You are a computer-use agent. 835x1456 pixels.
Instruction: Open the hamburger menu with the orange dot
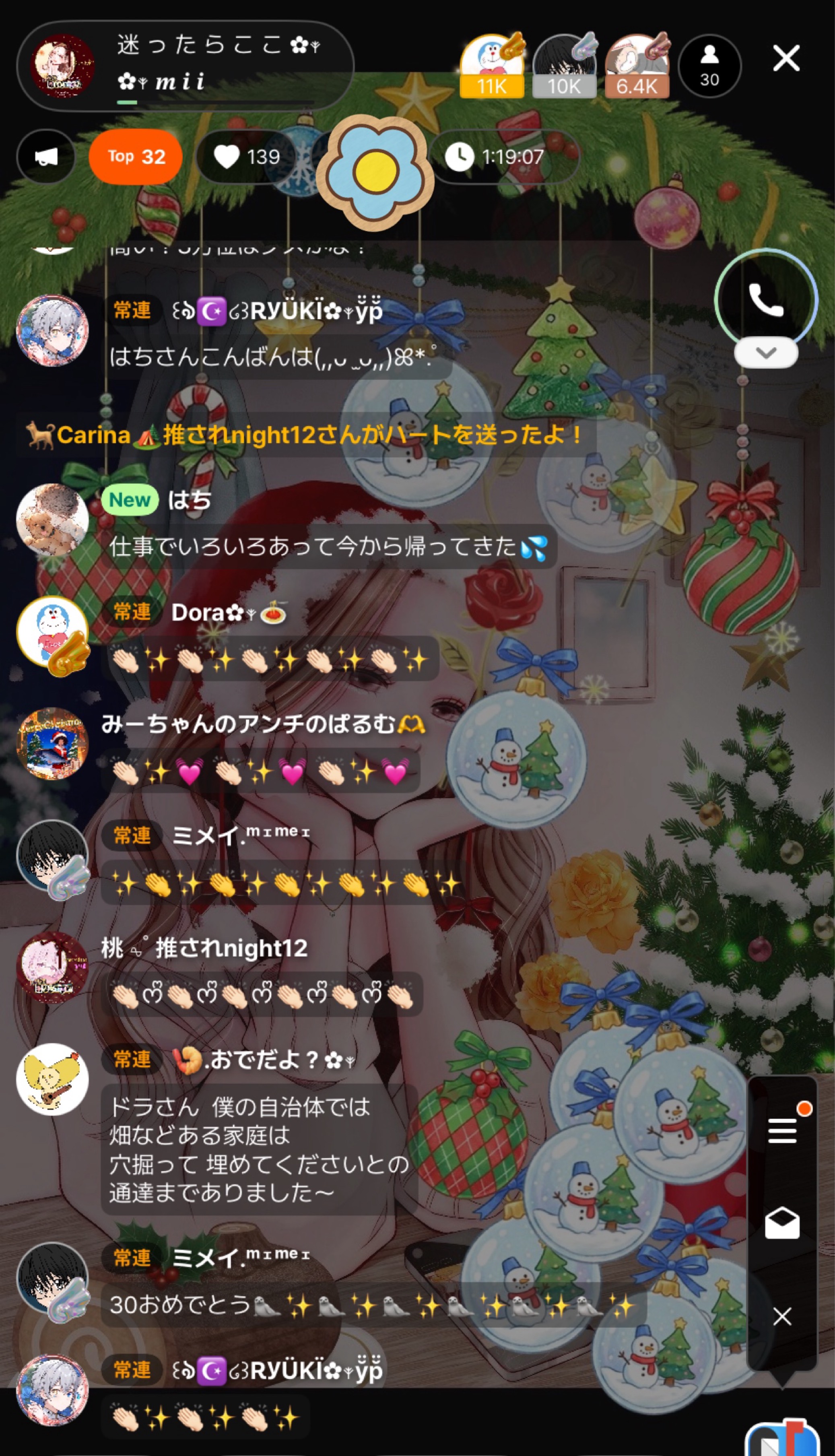click(782, 1130)
